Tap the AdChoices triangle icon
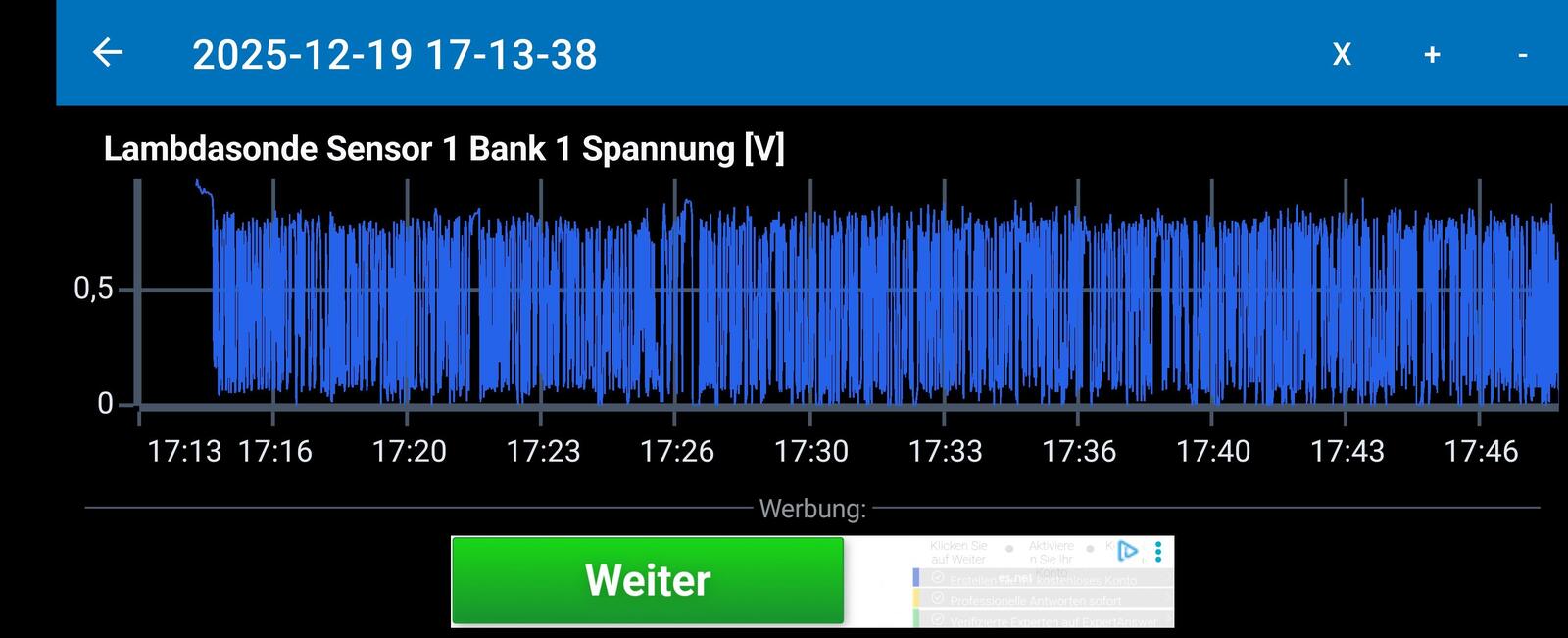 pyautogui.click(x=1128, y=551)
